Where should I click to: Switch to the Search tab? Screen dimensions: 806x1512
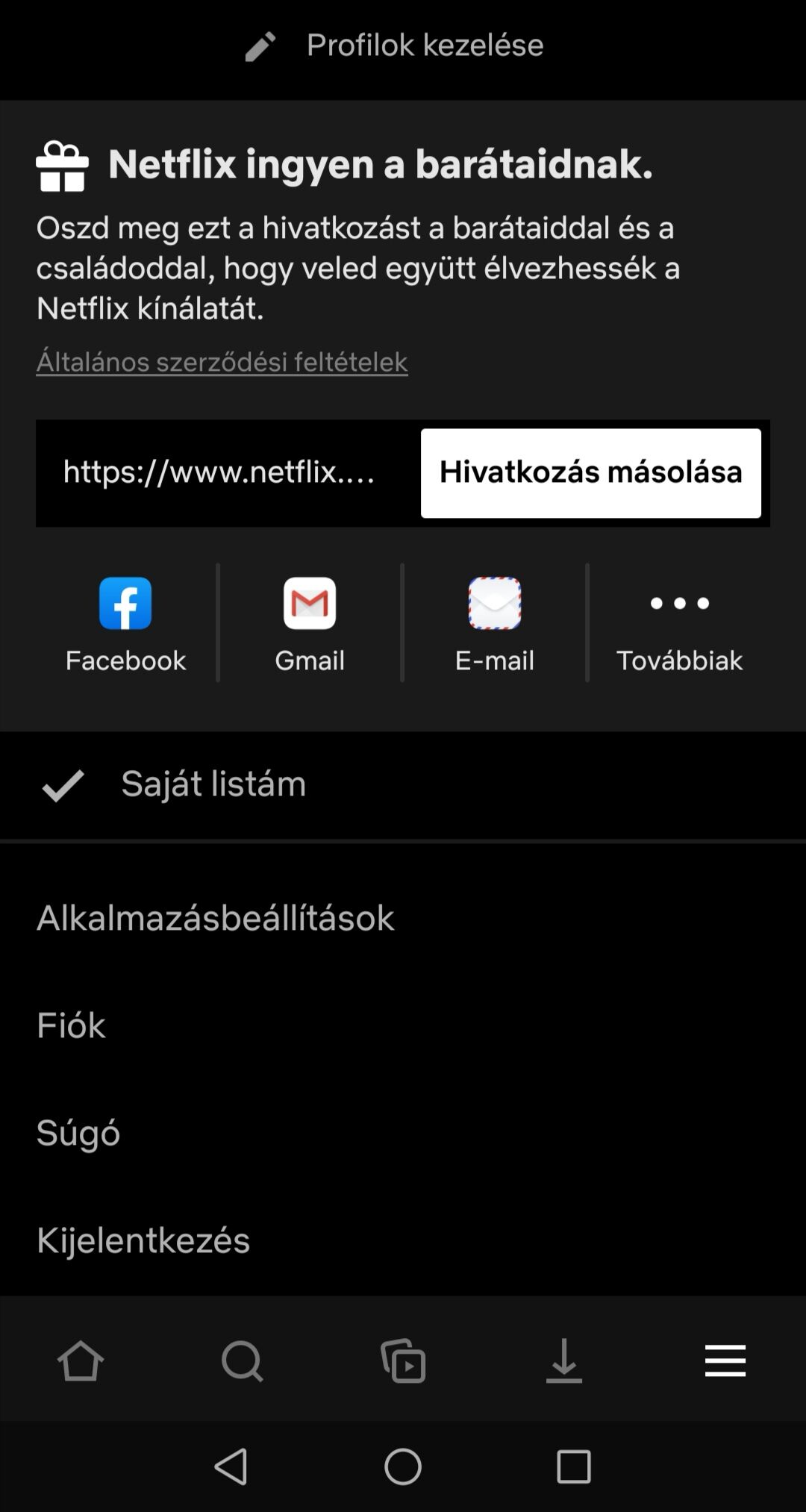point(242,1361)
